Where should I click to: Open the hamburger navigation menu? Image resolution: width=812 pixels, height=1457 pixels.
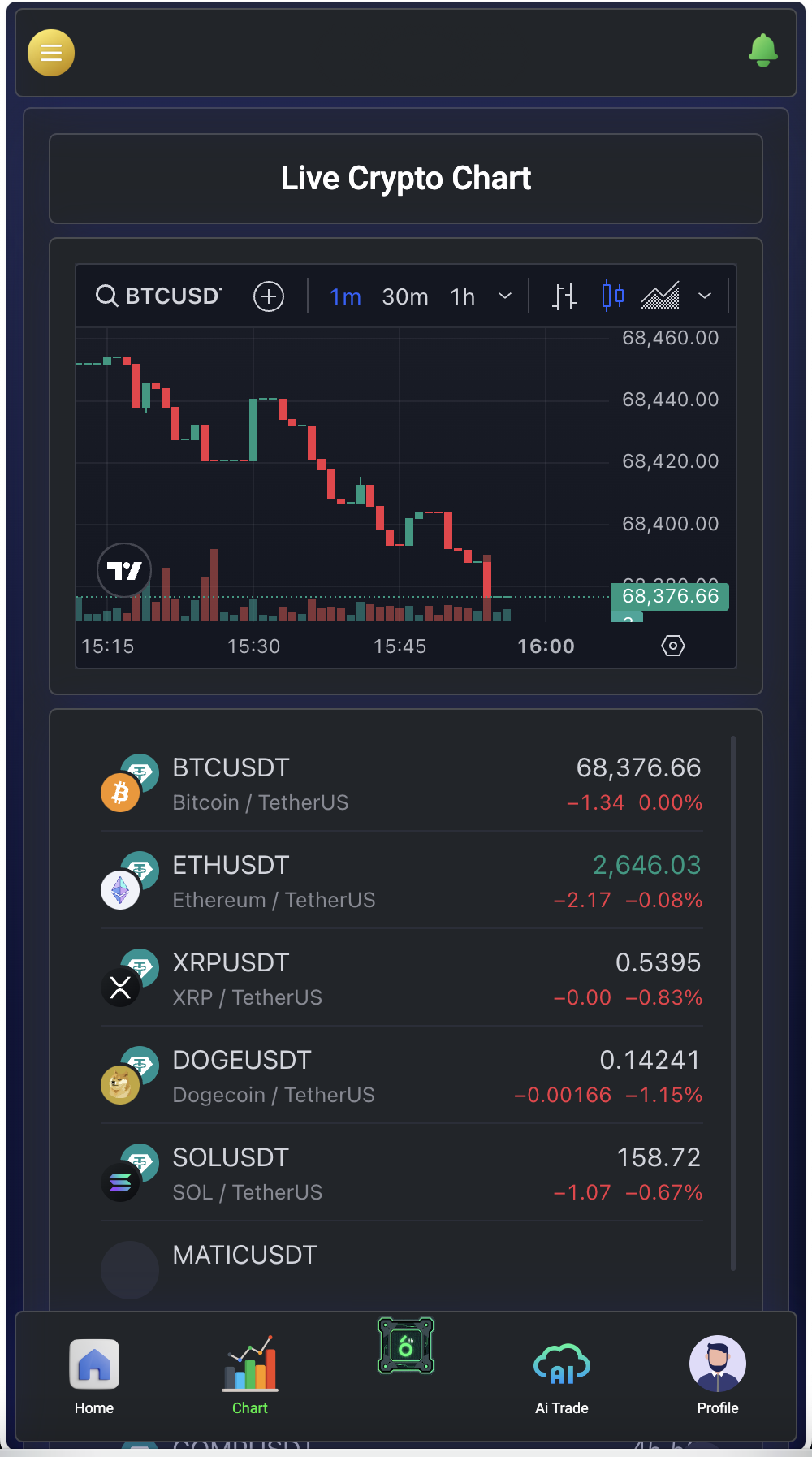(x=50, y=52)
